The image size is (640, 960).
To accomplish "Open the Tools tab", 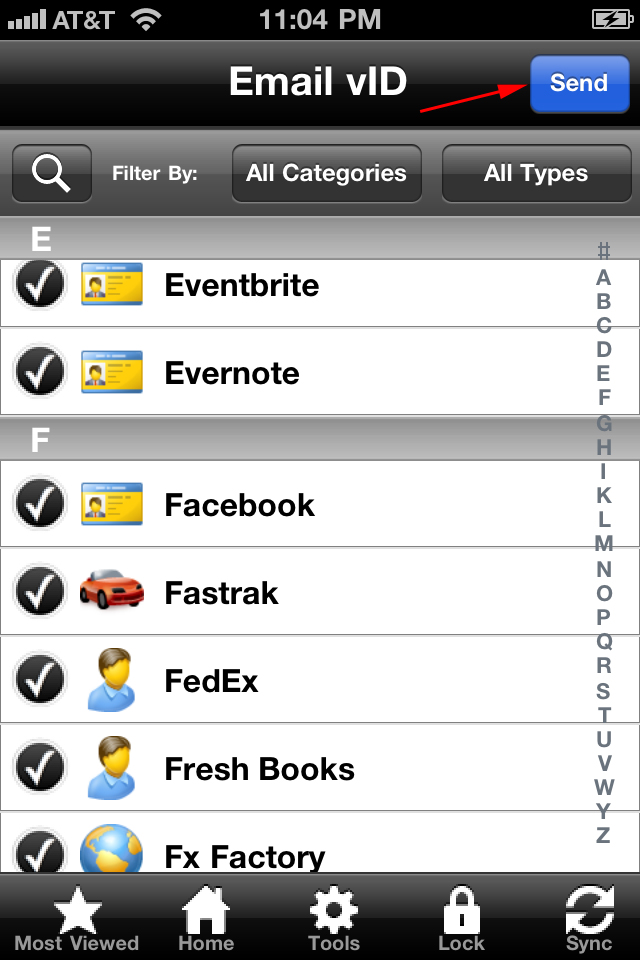I will pos(334,919).
